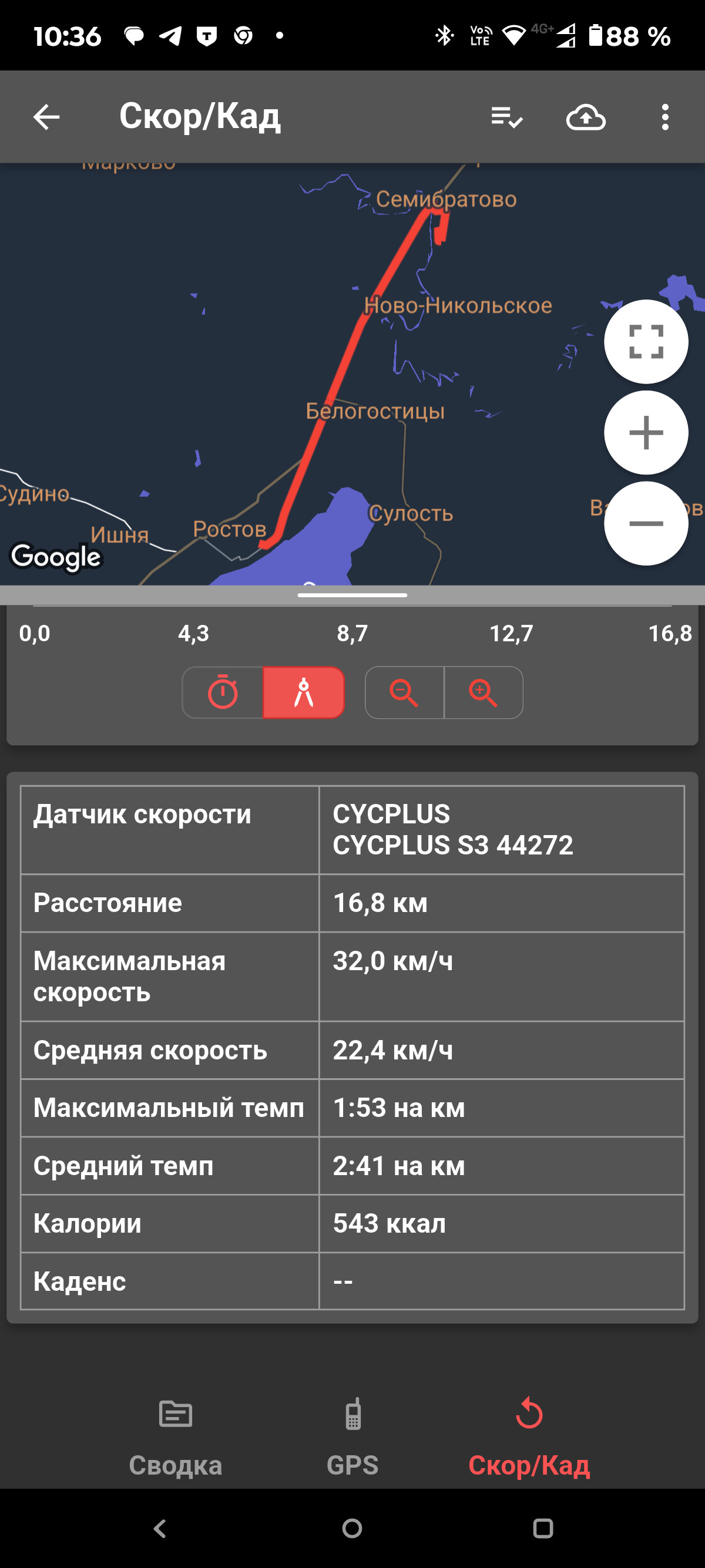This screenshot has height=1568, width=705.
Task: Open the three-dot overflow menu
Action: [665, 117]
